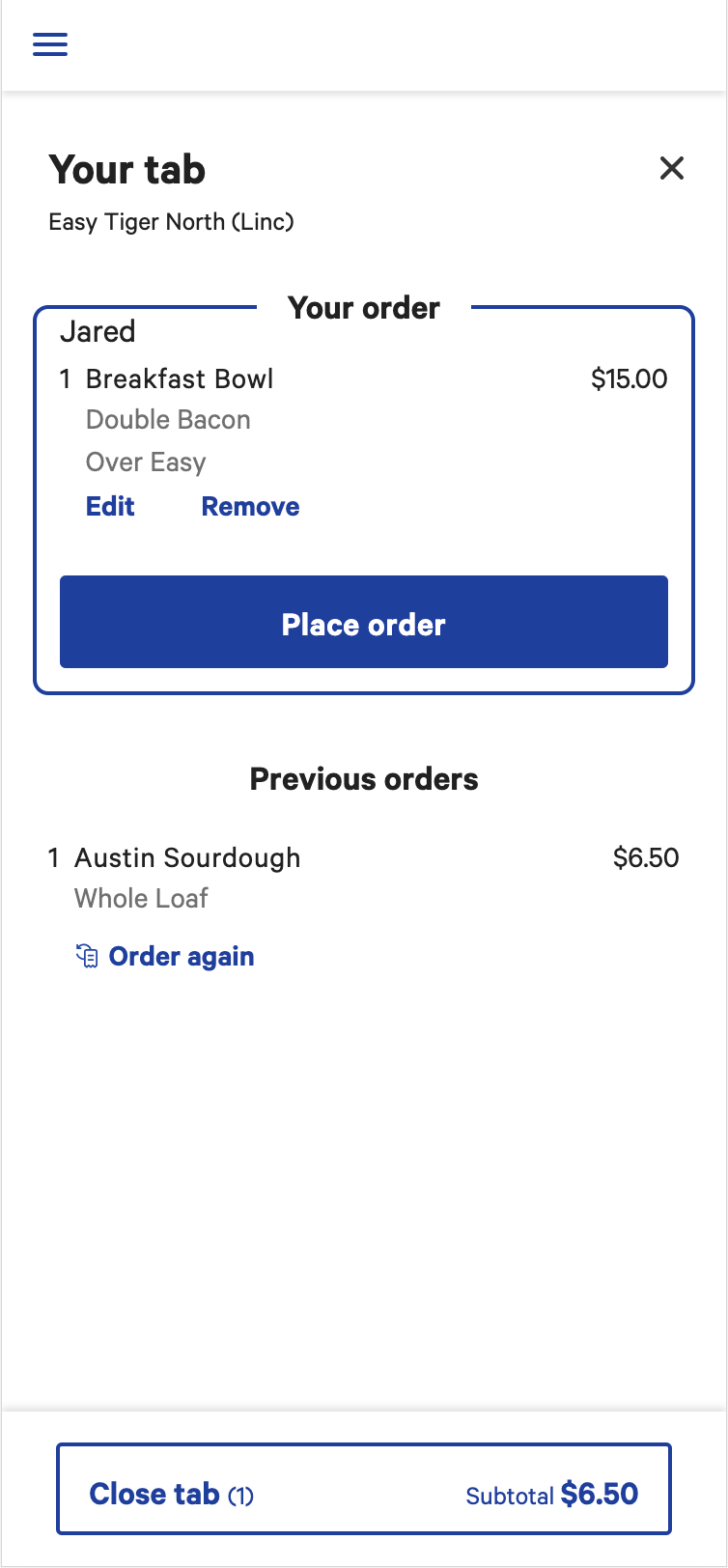Click the $6.50 Austin Sourdough price
The width and height of the screenshot is (728, 1568).
(646, 857)
